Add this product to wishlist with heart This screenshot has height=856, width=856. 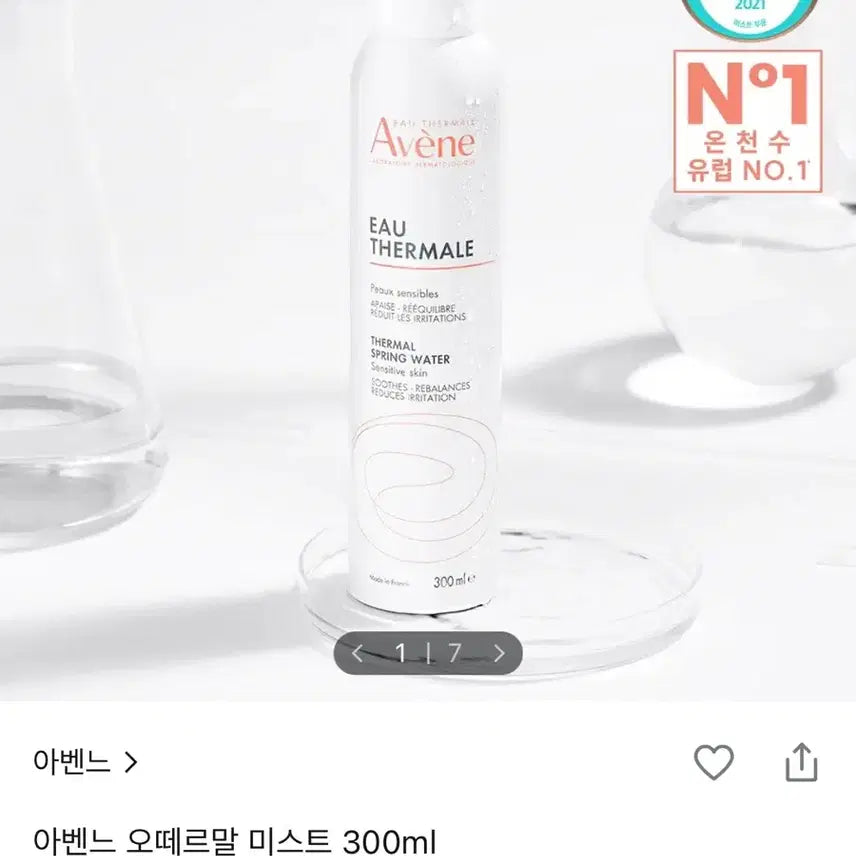(714, 764)
